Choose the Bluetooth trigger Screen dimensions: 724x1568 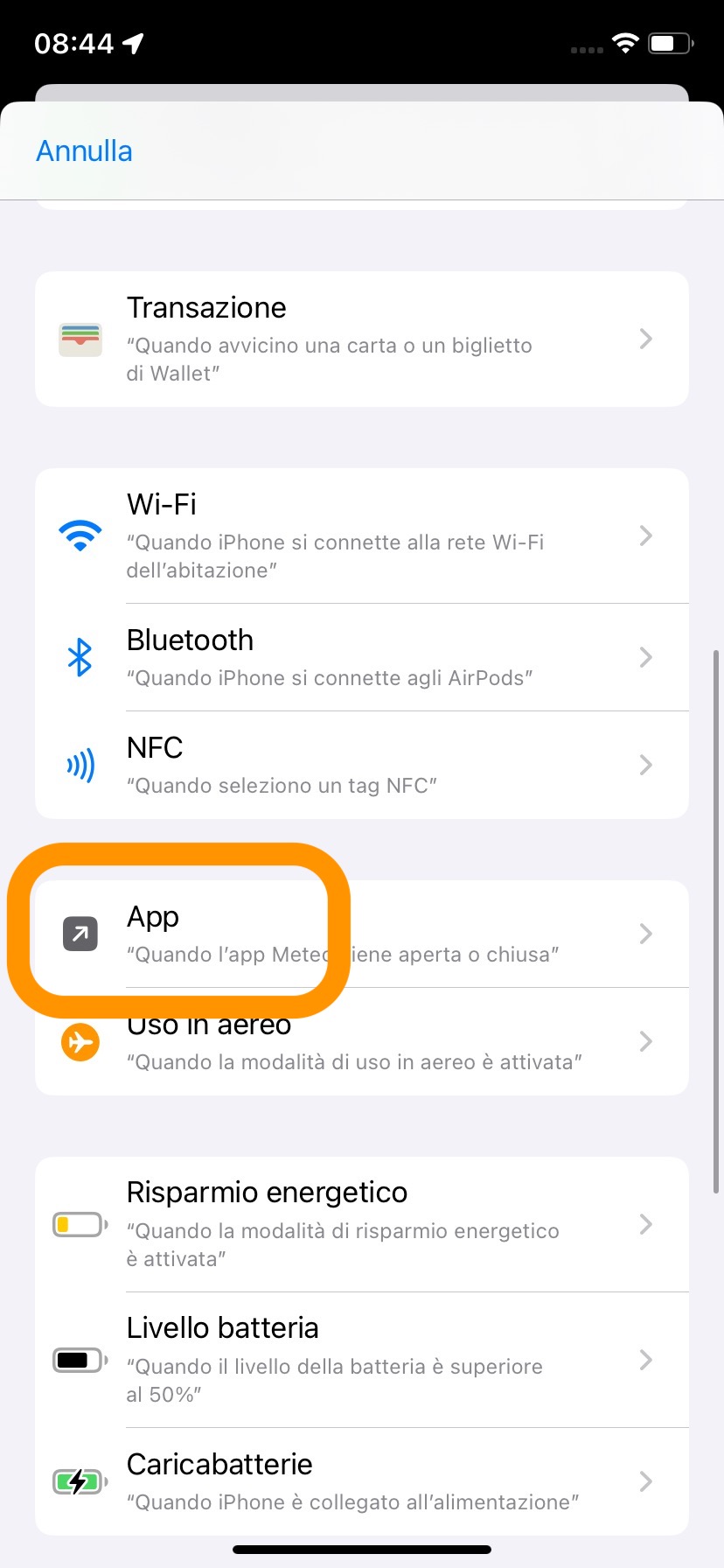pyautogui.click(x=361, y=657)
